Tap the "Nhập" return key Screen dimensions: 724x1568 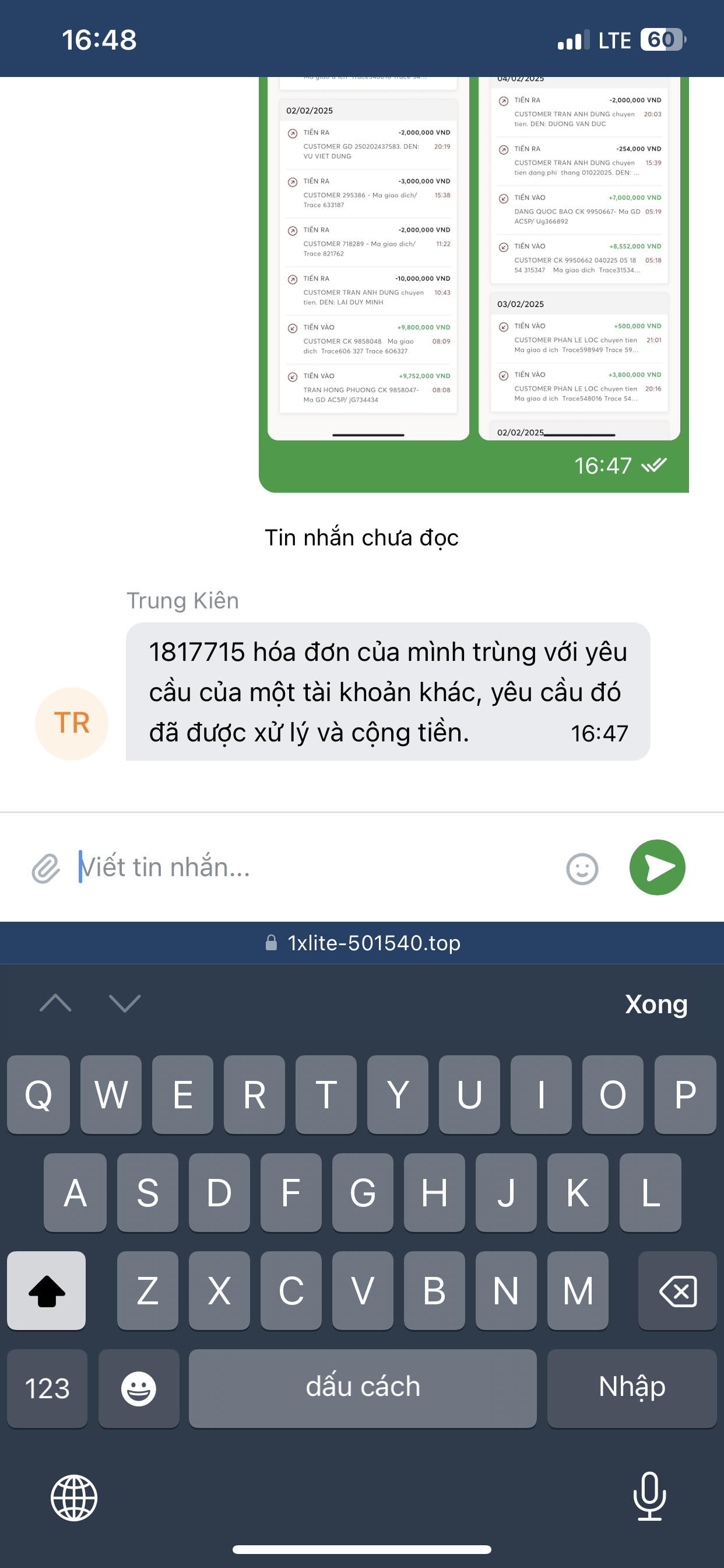631,1388
